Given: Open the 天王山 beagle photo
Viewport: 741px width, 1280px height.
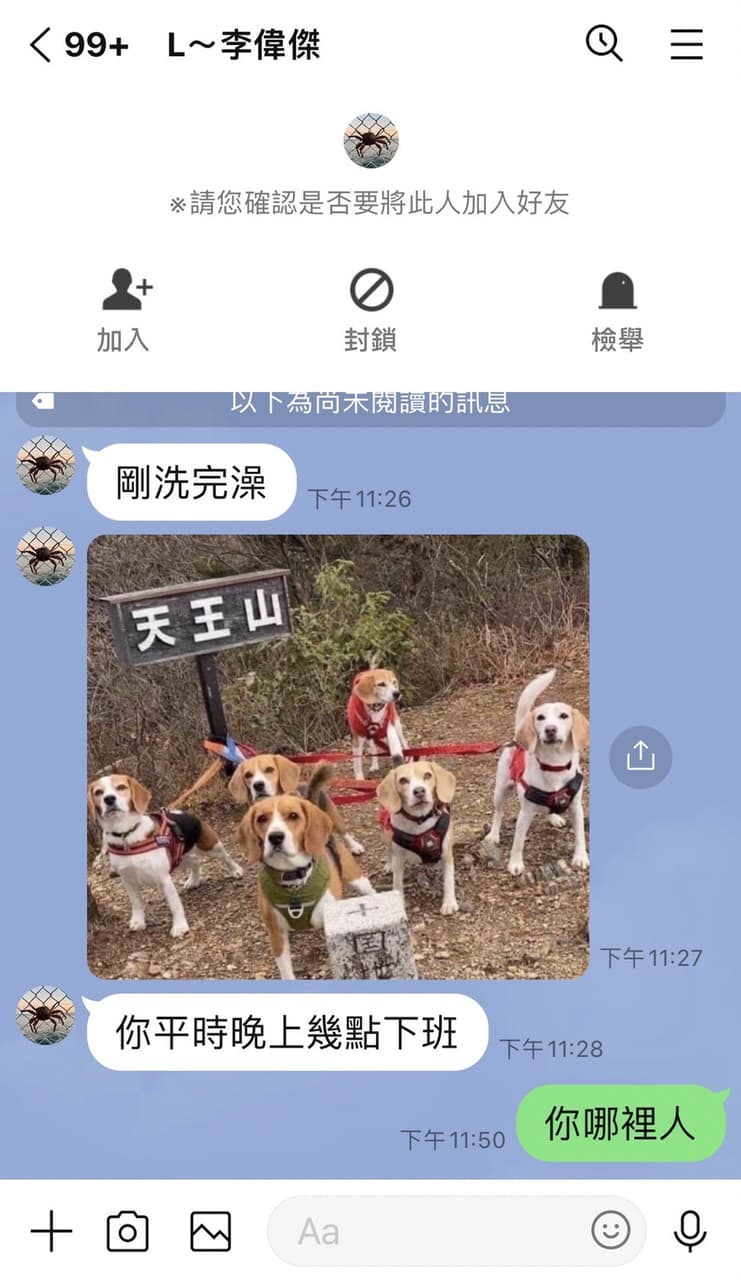Looking at the screenshot, I should tap(338, 757).
